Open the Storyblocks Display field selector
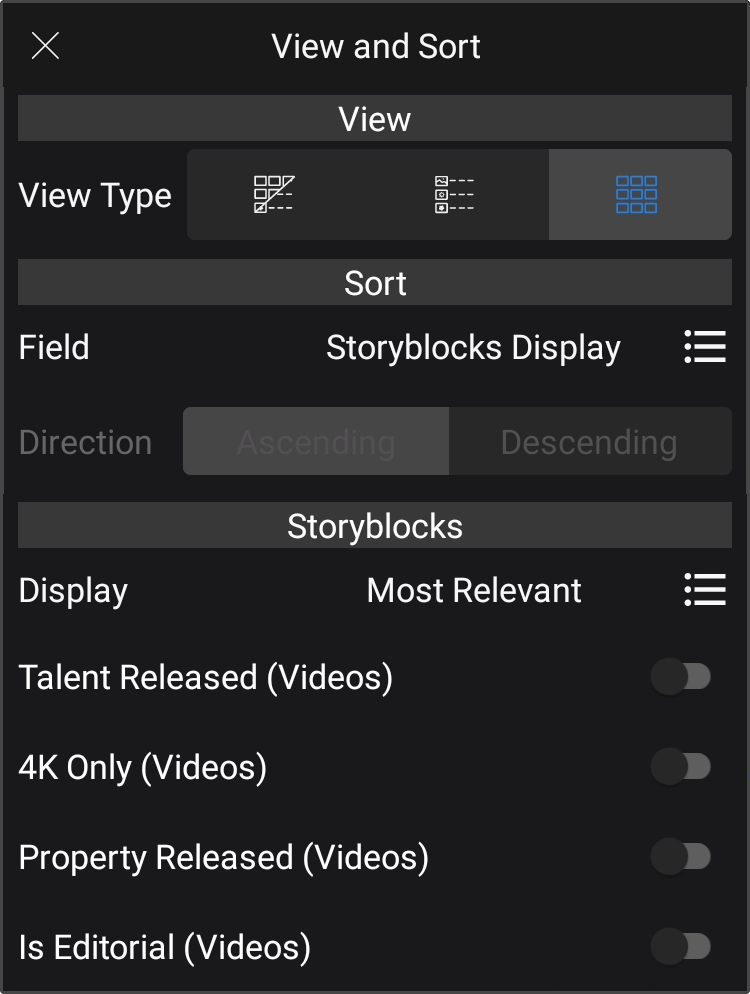The height and width of the screenshot is (994, 750). click(473, 347)
